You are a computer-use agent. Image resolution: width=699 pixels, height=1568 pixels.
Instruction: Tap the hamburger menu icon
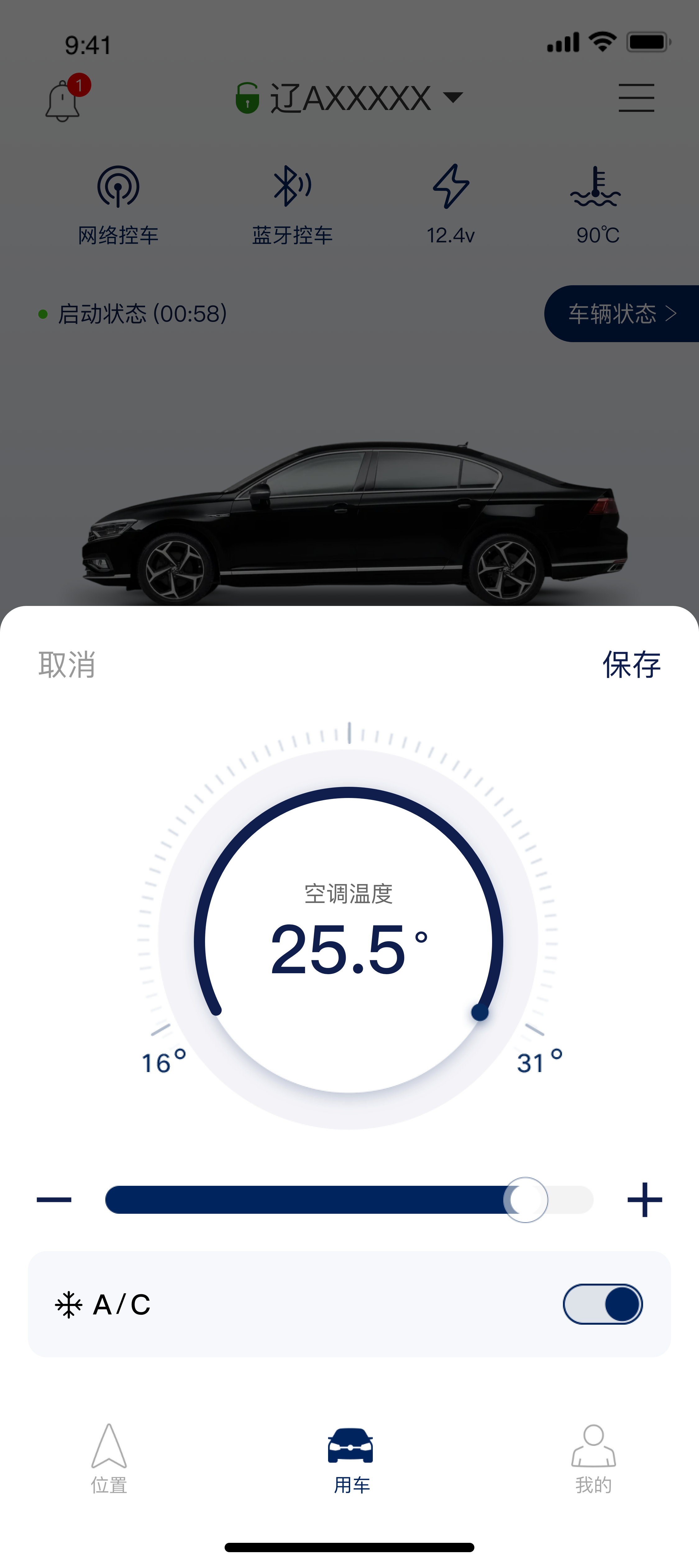coord(636,97)
